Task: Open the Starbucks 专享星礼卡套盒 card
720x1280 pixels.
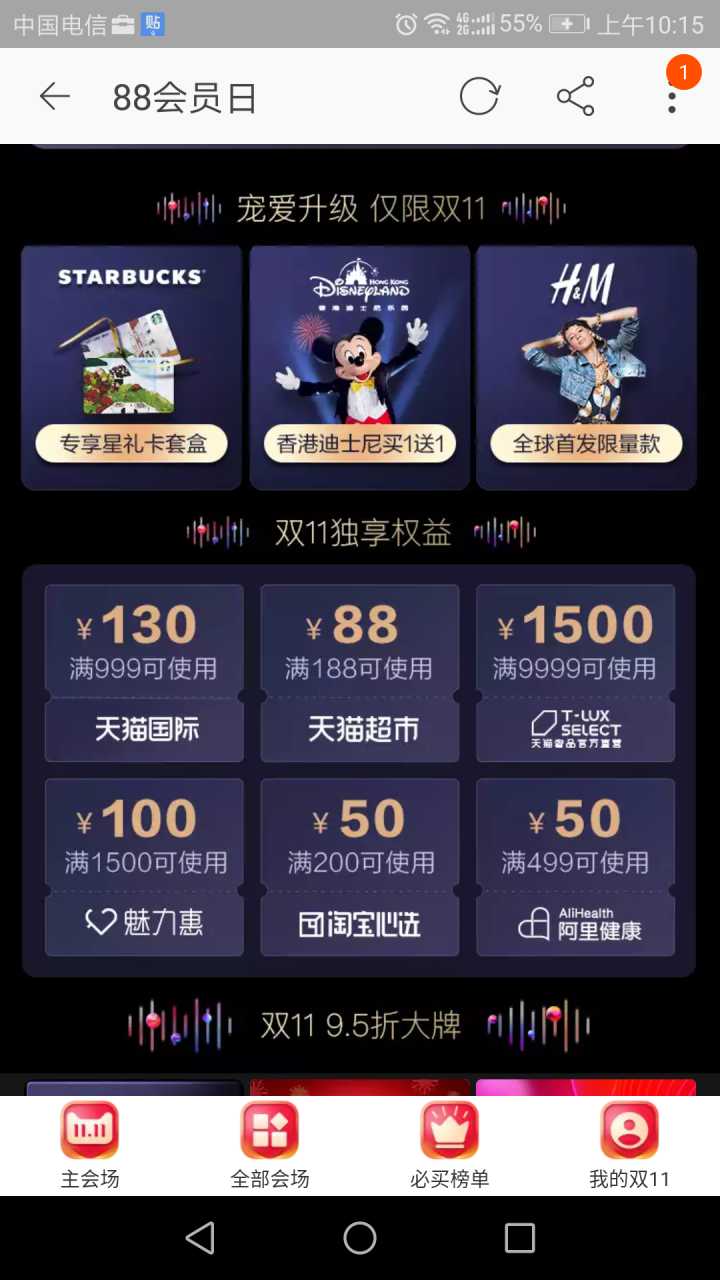Action: (131, 367)
